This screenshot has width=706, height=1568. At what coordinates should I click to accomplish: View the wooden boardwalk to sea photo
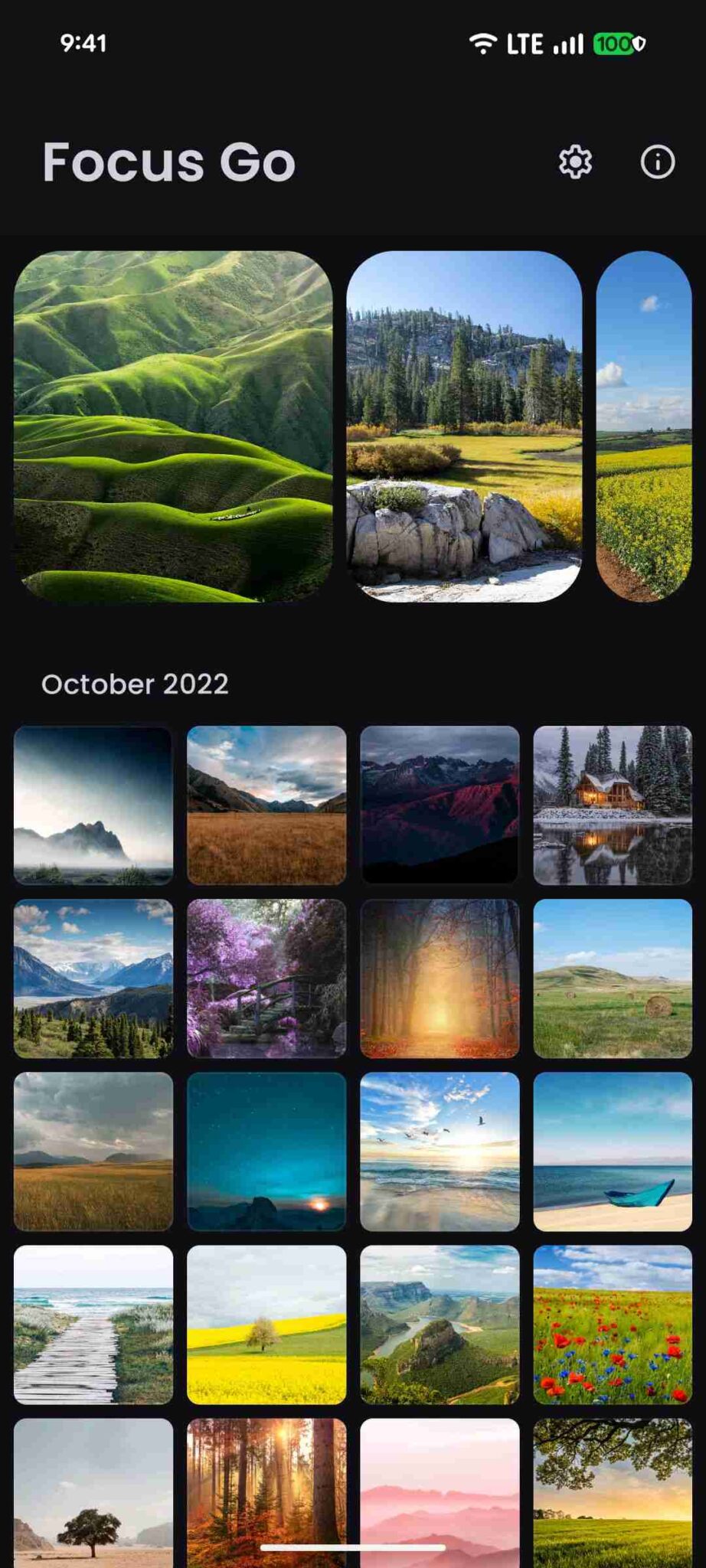click(x=93, y=1324)
